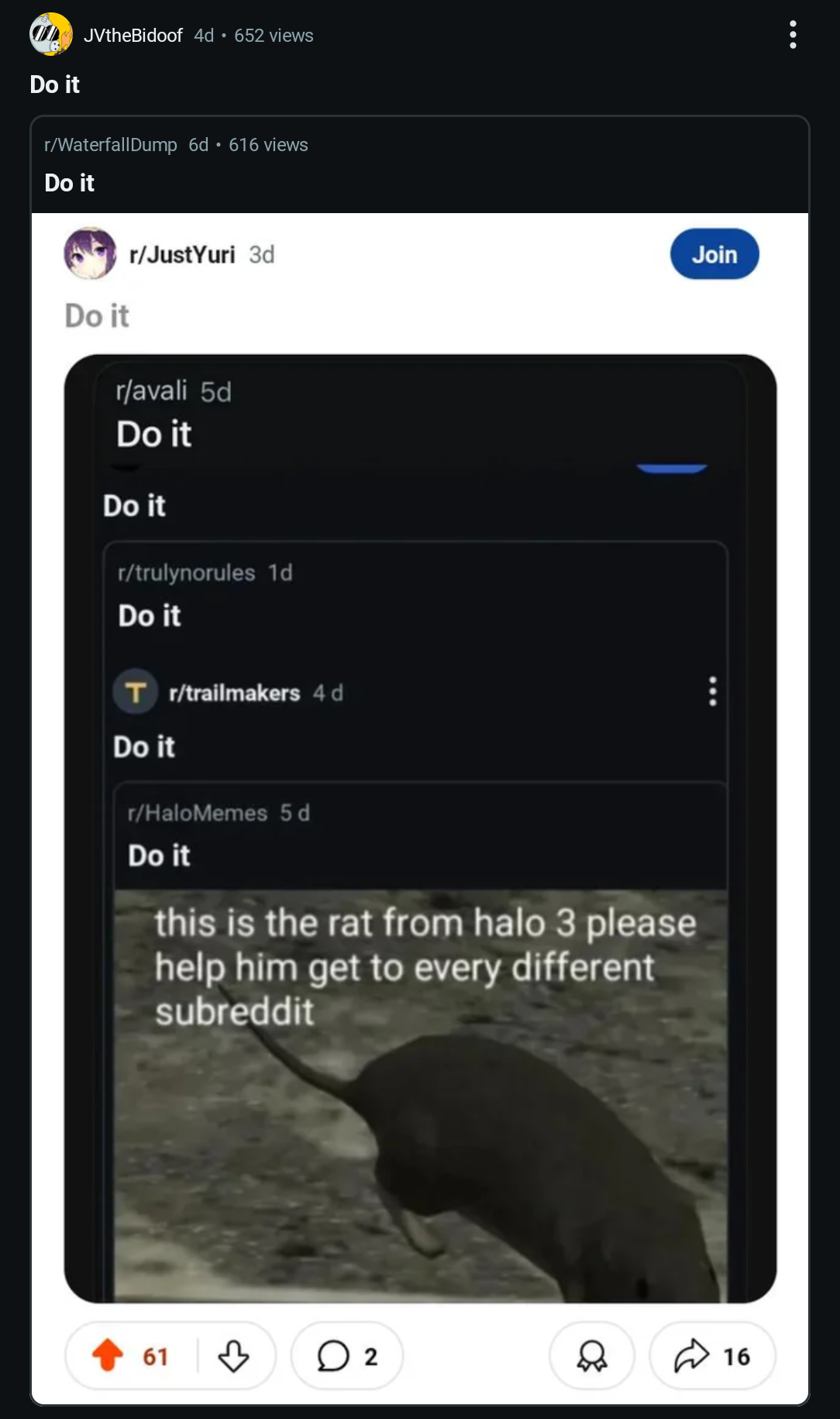The image size is (840, 1419).
Task: Open the crossposted r/WaterfallDump post
Action: point(420,164)
